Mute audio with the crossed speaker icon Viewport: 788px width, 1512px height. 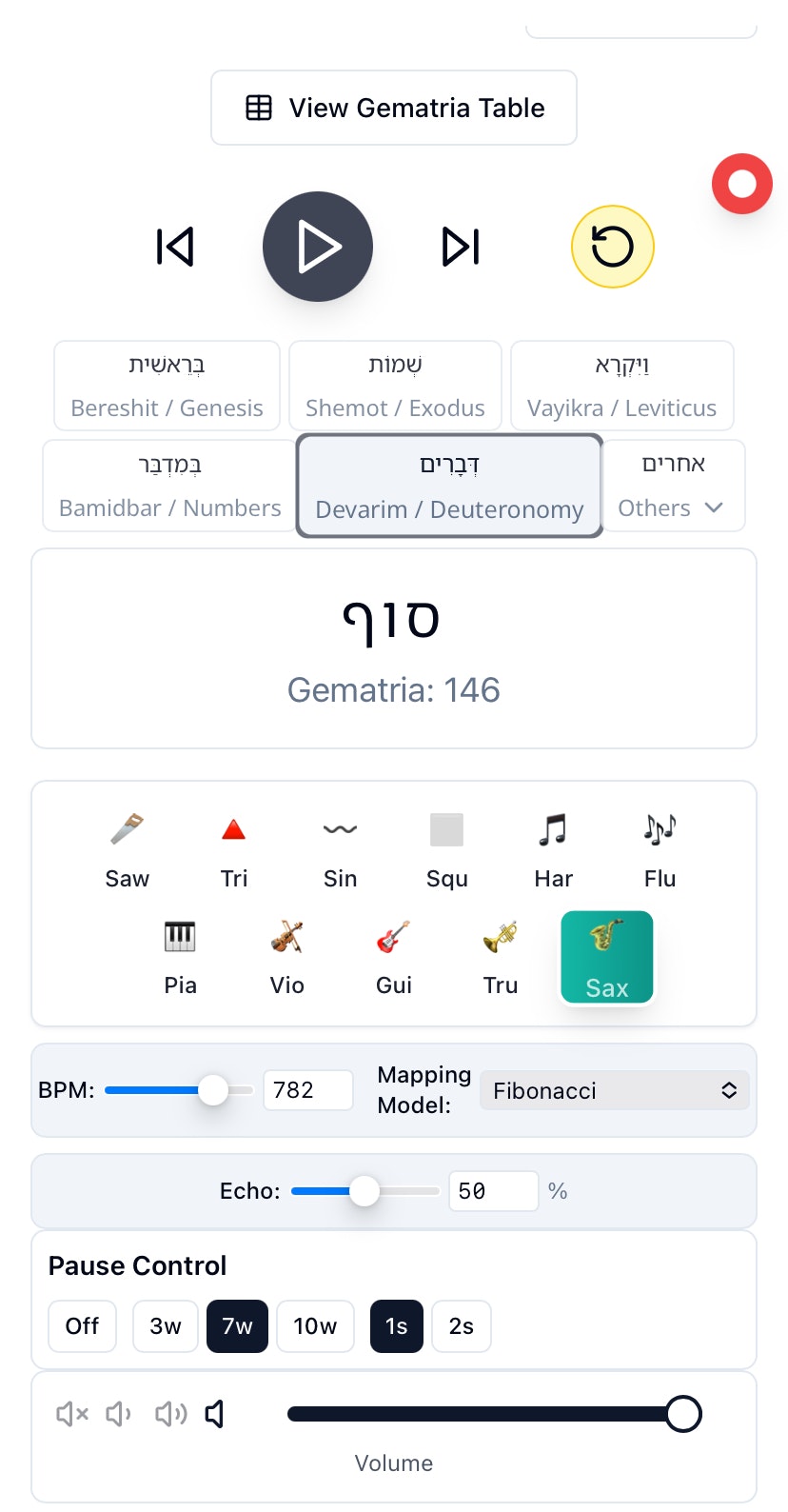[72, 1414]
